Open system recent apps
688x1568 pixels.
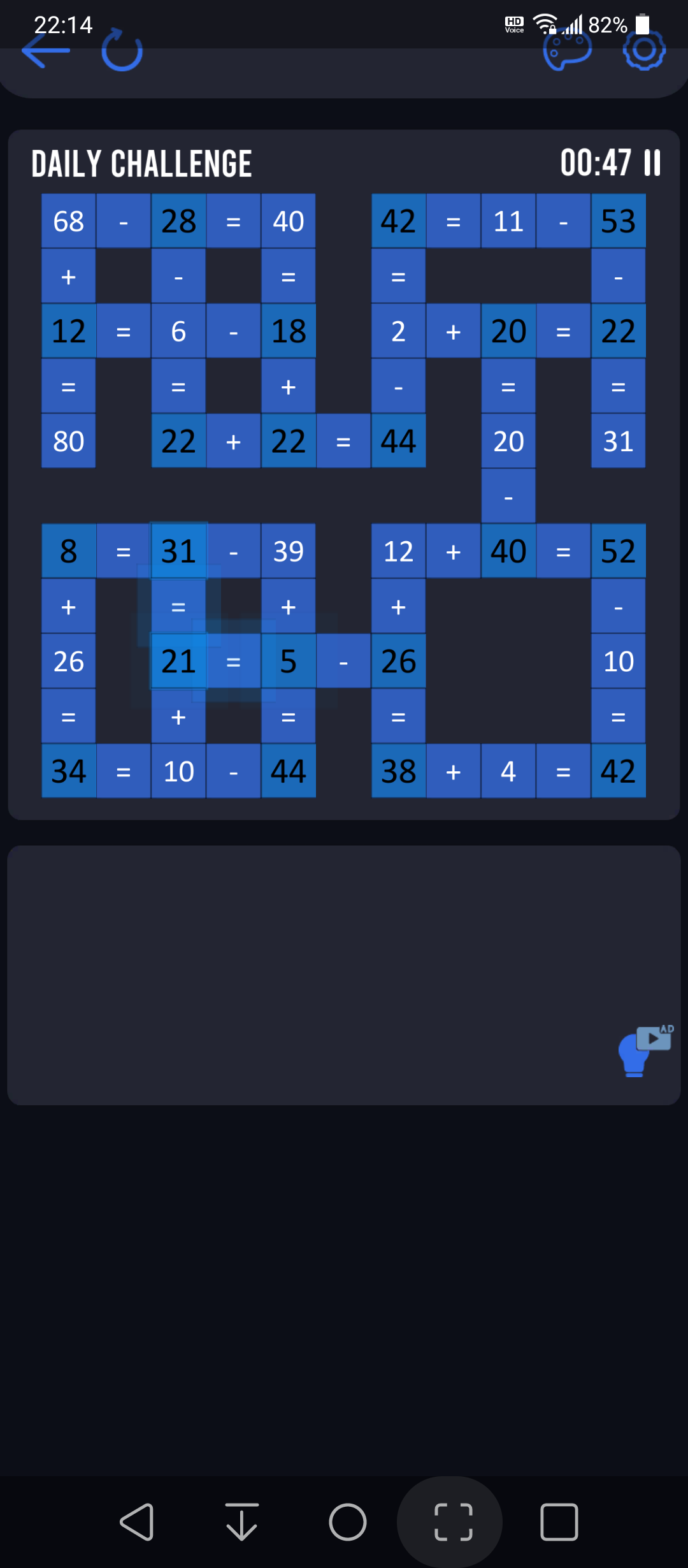click(x=559, y=1522)
